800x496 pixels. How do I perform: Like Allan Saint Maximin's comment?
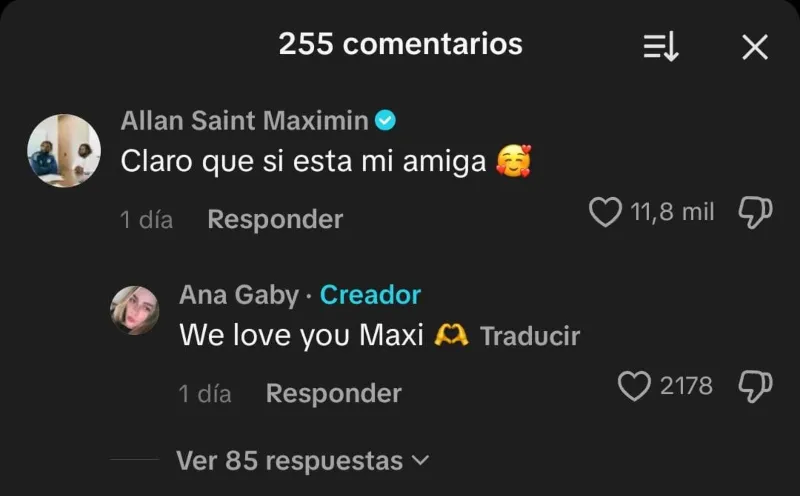click(605, 212)
